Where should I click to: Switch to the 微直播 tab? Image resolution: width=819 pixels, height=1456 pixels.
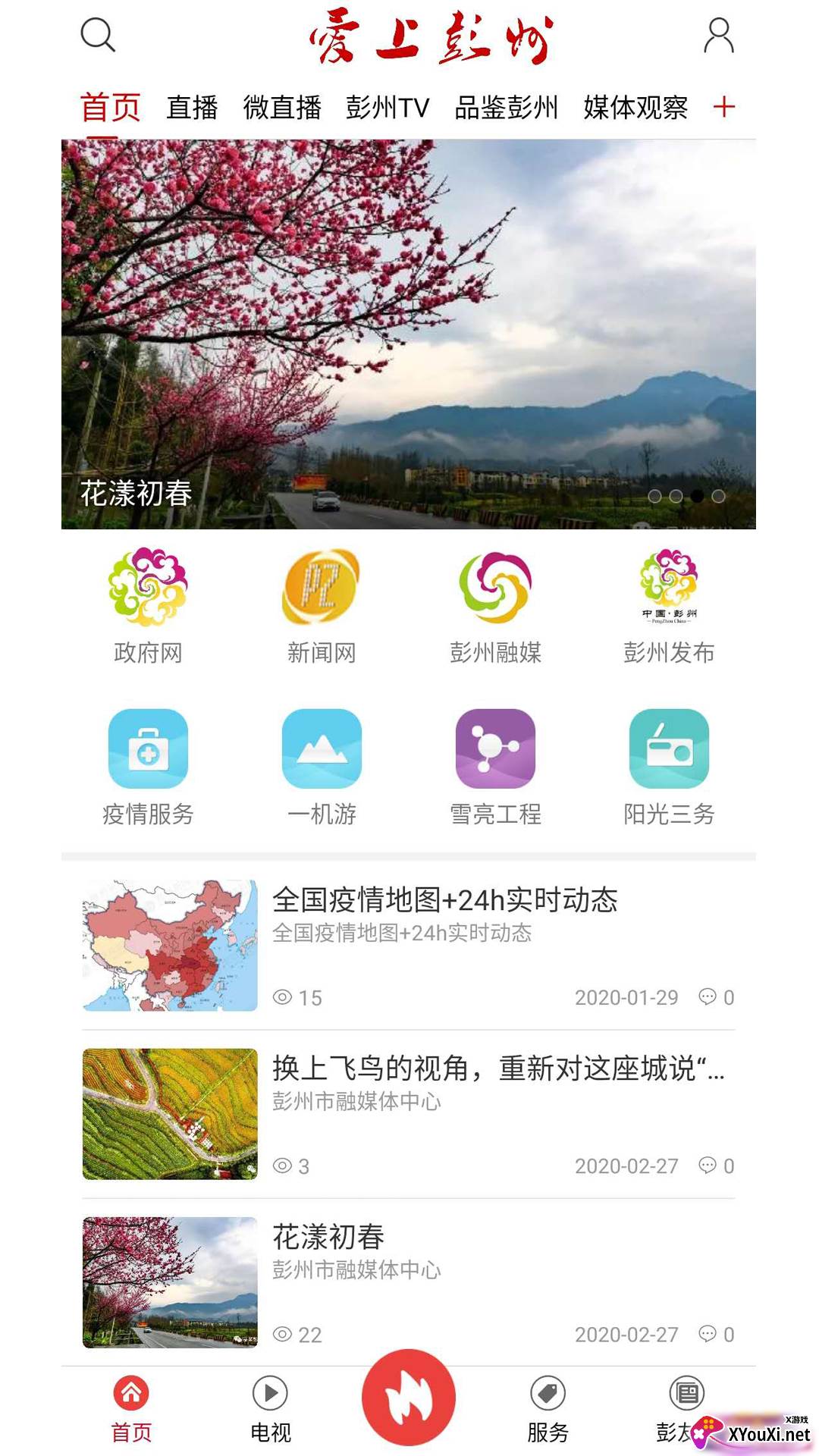pos(282,107)
